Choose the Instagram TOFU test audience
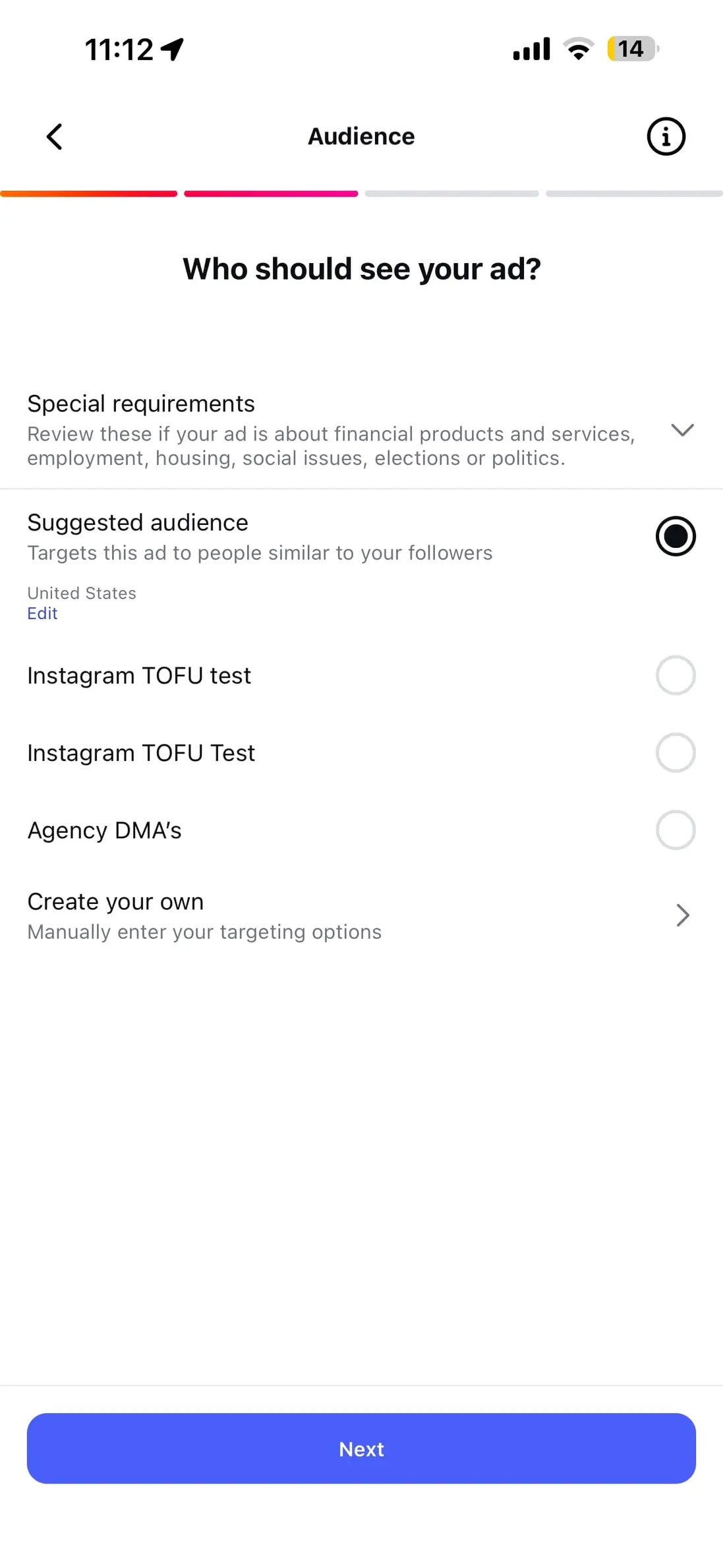 click(x=675, y=675)
